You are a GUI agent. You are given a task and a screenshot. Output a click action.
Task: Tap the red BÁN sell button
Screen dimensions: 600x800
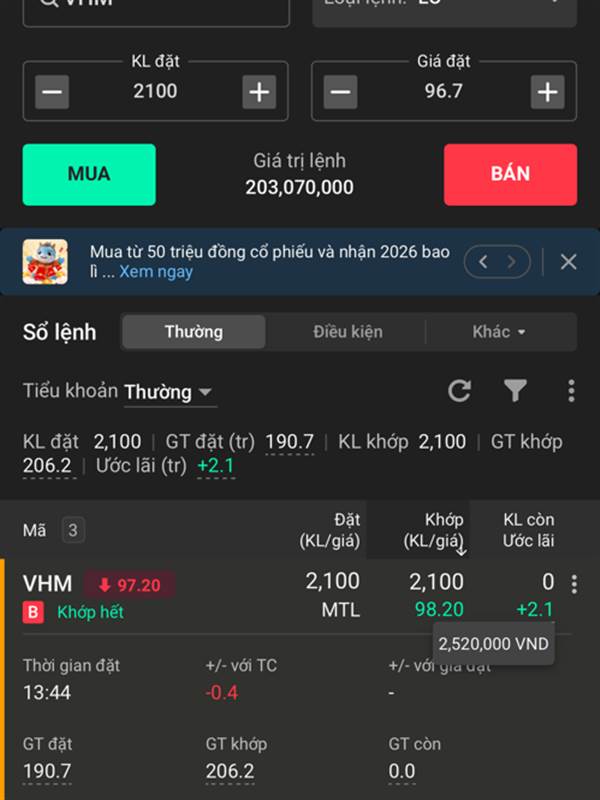click(x=510, y=174)
